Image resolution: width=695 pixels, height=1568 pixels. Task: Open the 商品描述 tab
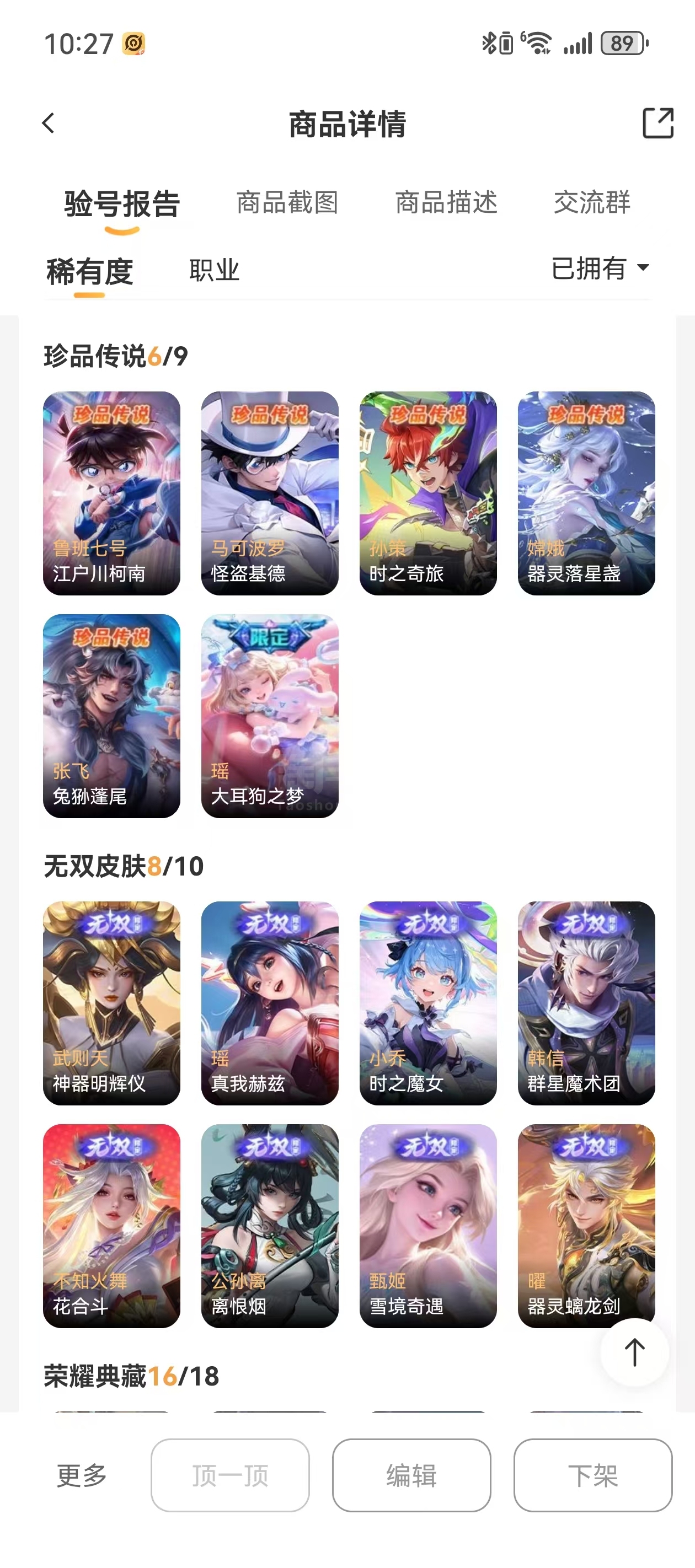[x=446, y=203]
